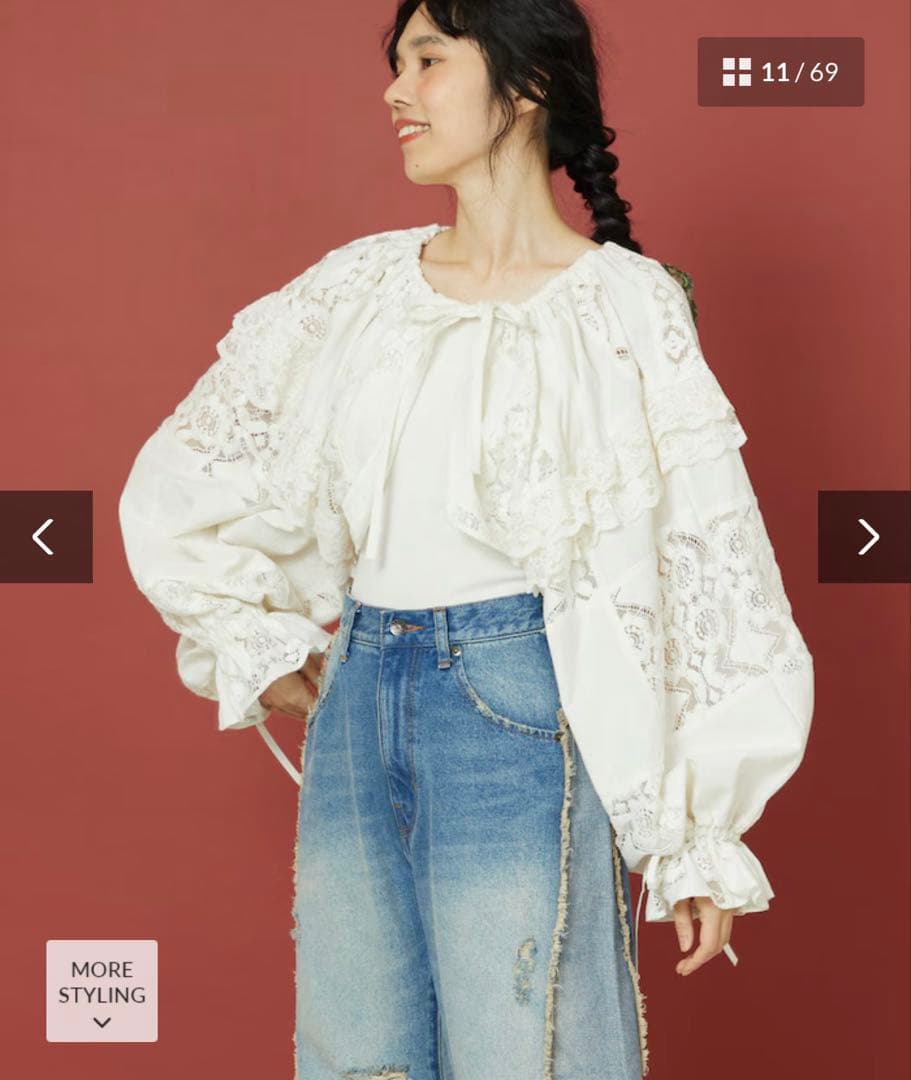Viewport: 911px width, 1080px height.
Task: Open the image grid view showing 11/69
Action: tap(780, 72)
